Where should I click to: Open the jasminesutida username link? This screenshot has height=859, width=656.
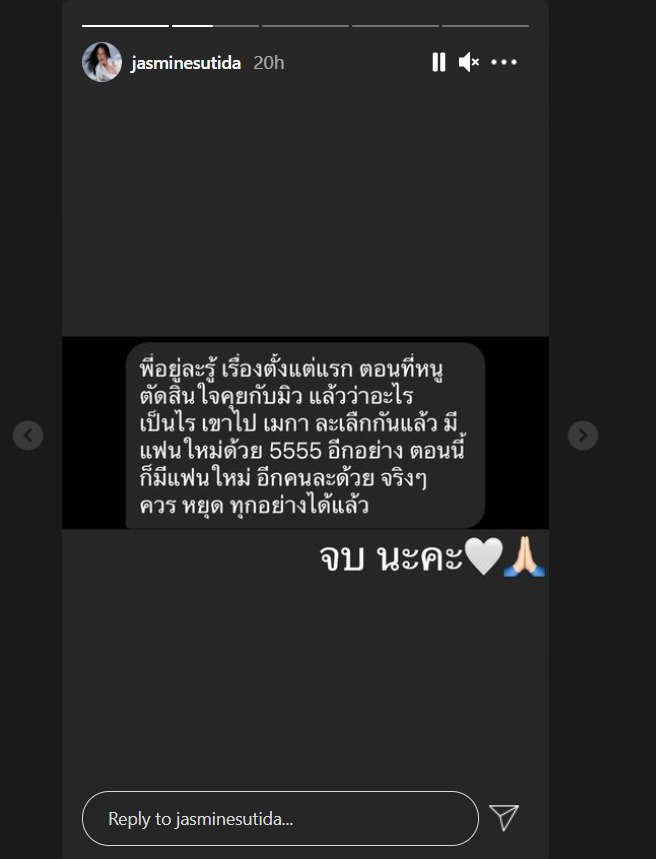click(x=187, y=62)
